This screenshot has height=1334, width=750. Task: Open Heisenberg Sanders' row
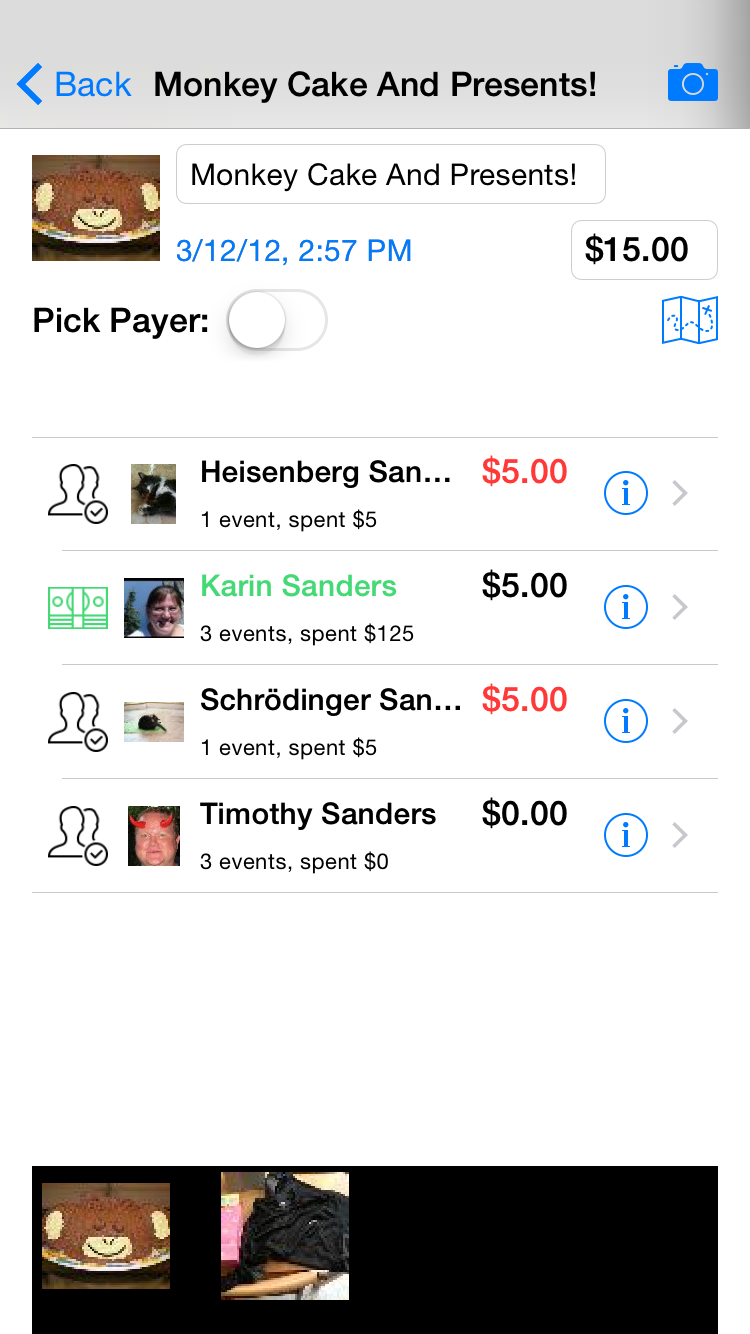tap(375, 494)
